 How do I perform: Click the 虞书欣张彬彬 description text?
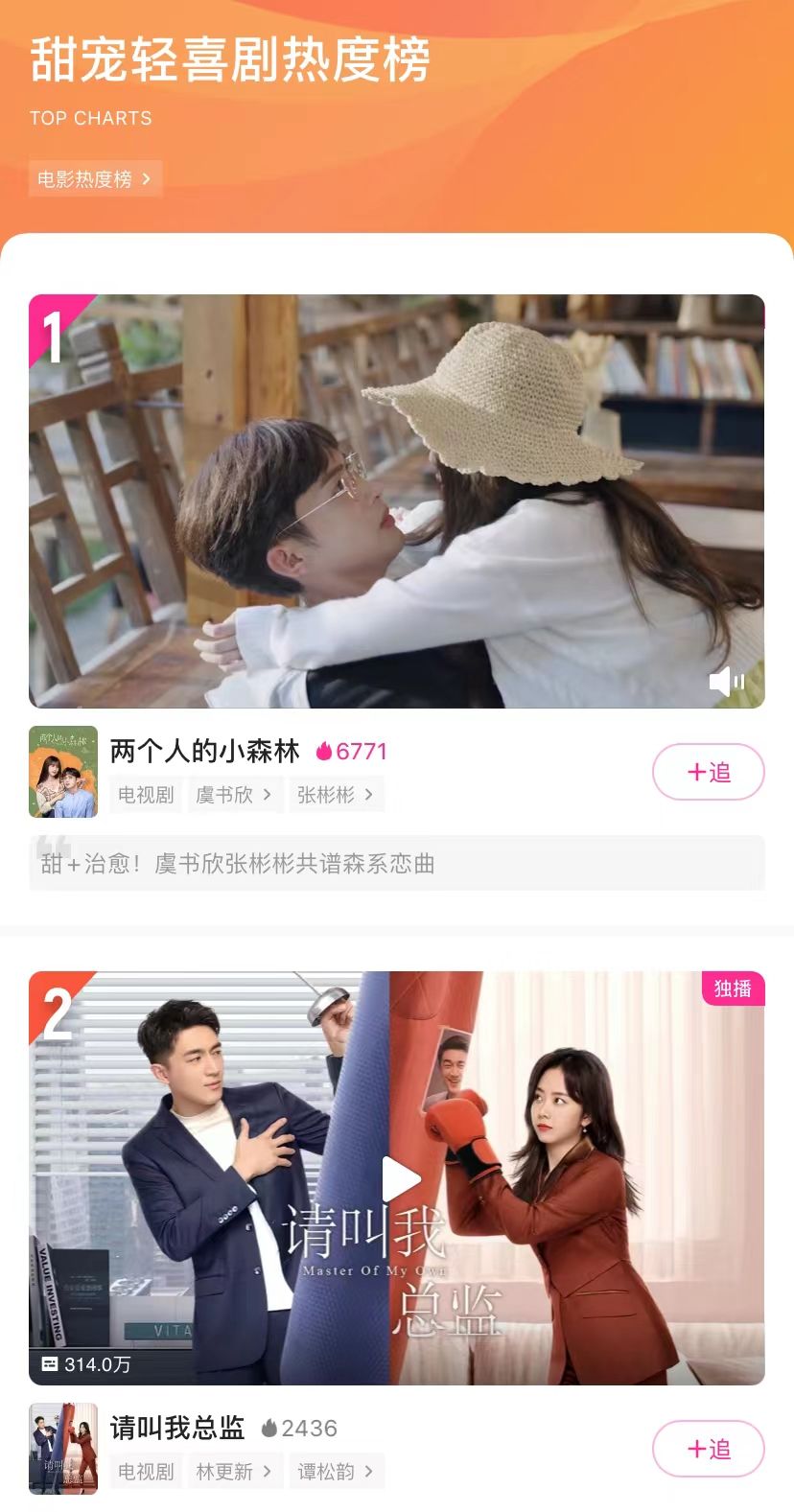click(230, 863)
